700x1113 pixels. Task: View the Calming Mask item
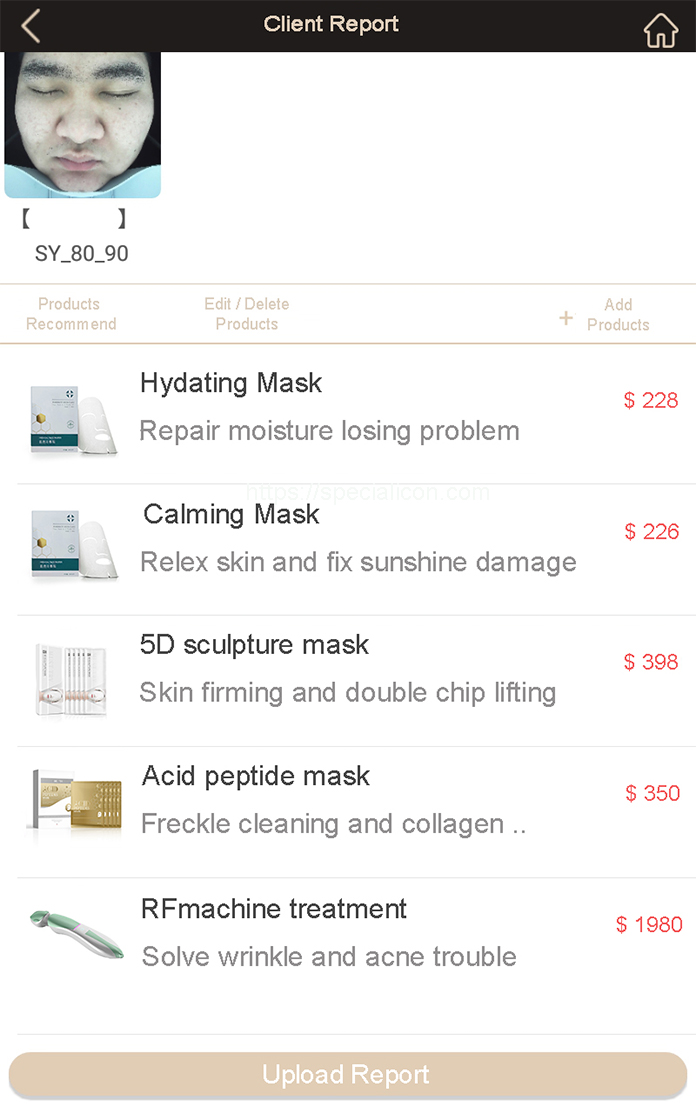pyautogui.click(x=330, y=539)
